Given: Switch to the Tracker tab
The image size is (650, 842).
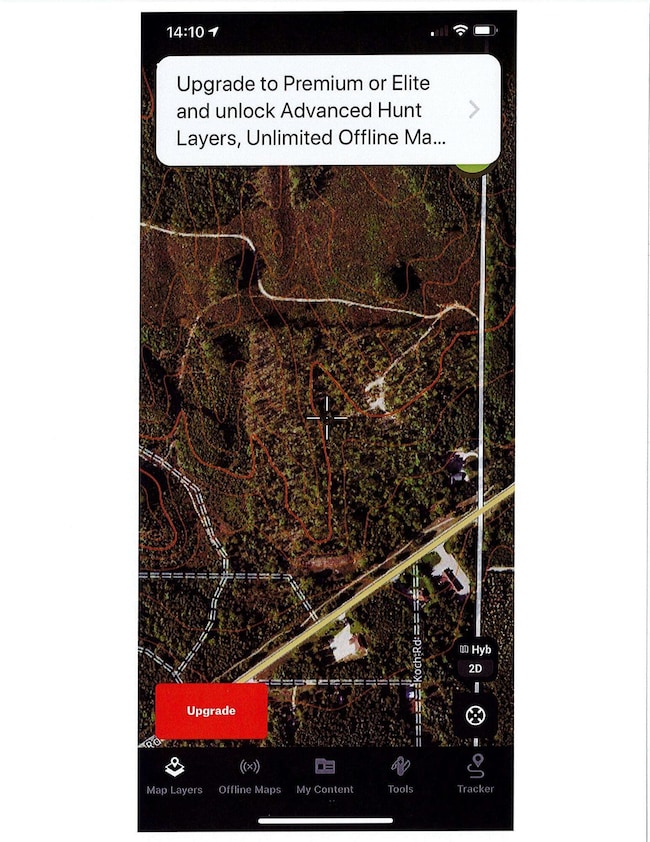Looking at the screenshot, I should click(x=475, y=776).
